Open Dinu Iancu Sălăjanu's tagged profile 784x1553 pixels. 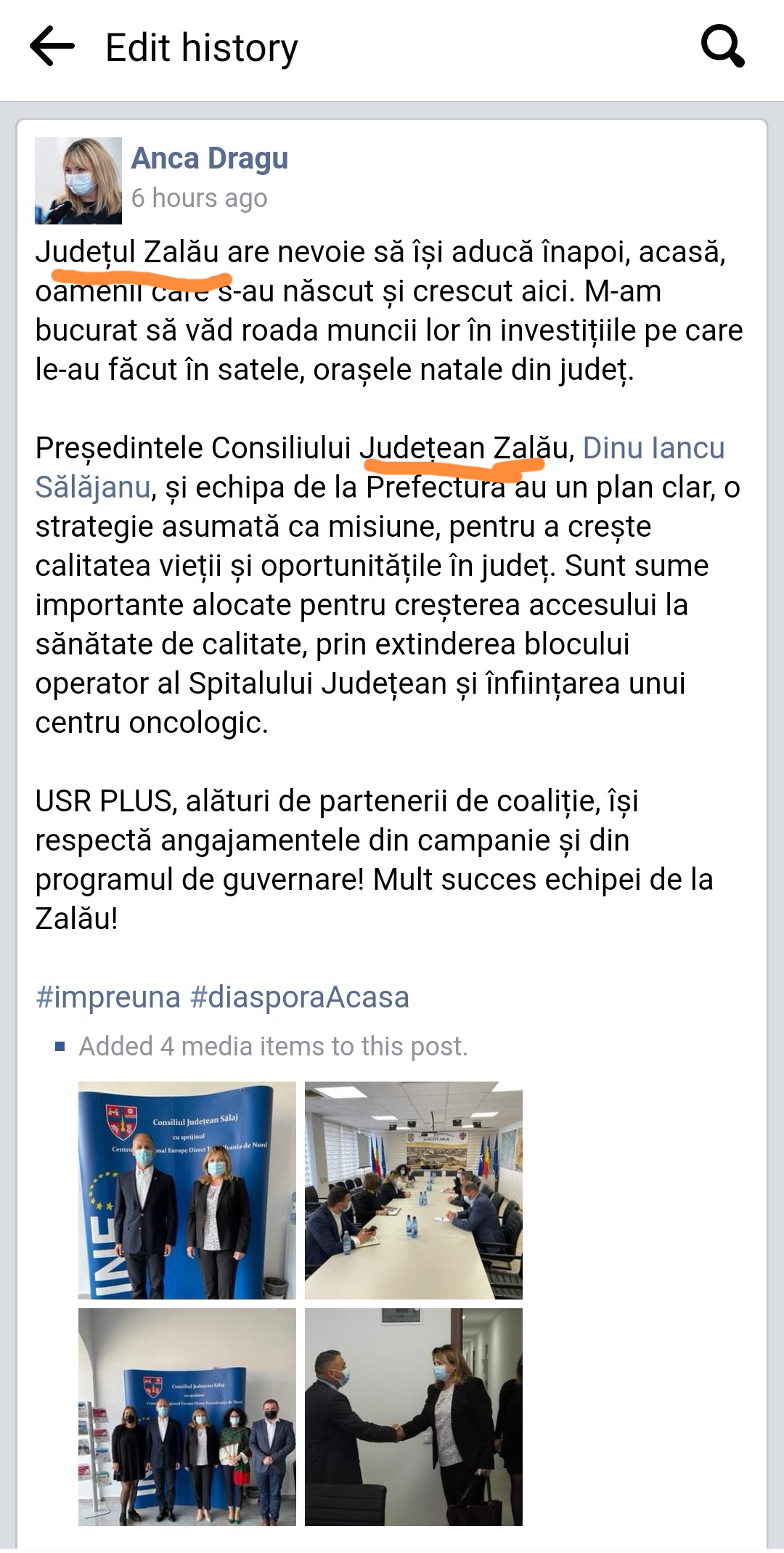[653, 448]
